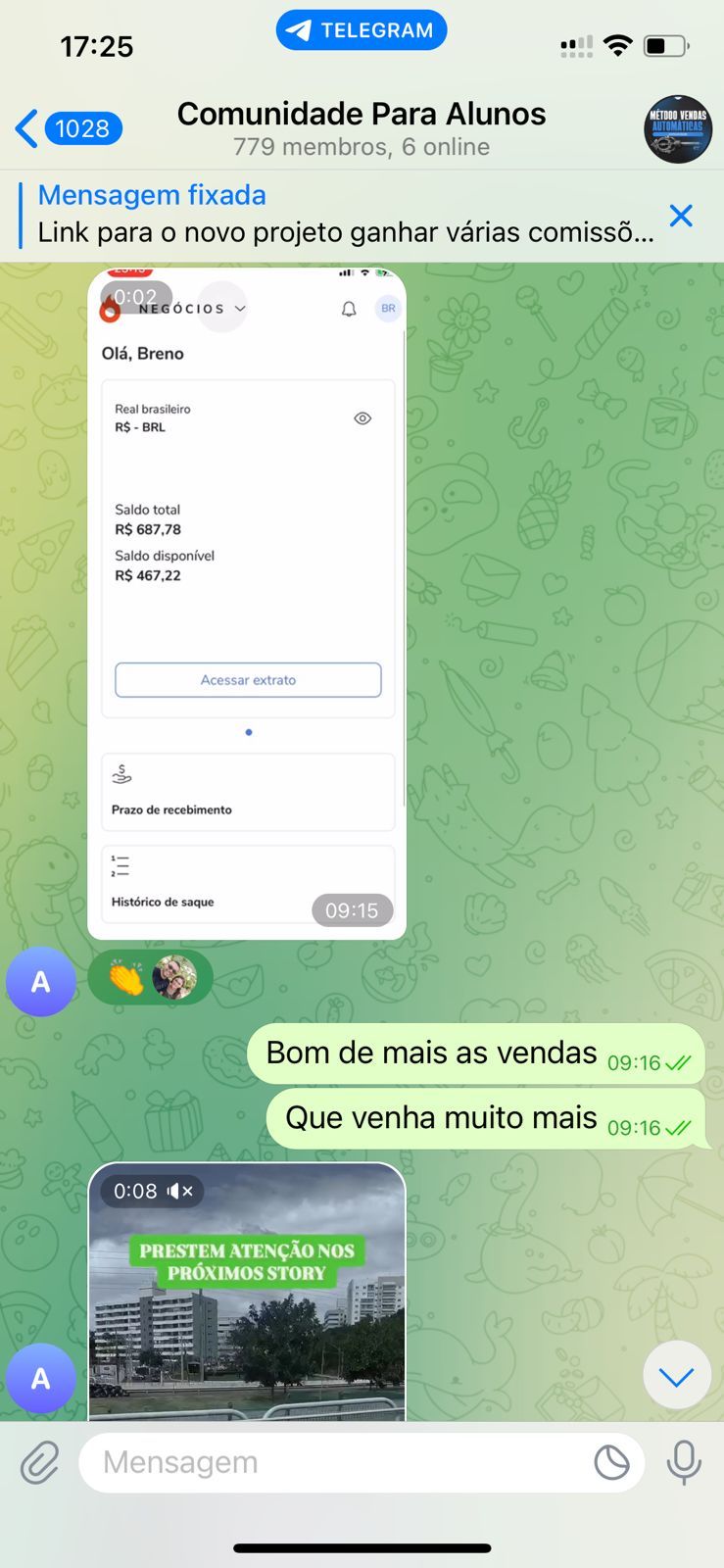This screenshot has height=1568, width=724.
Task: Tap the clapping hands reaction
Action: [x=126, y=978]
